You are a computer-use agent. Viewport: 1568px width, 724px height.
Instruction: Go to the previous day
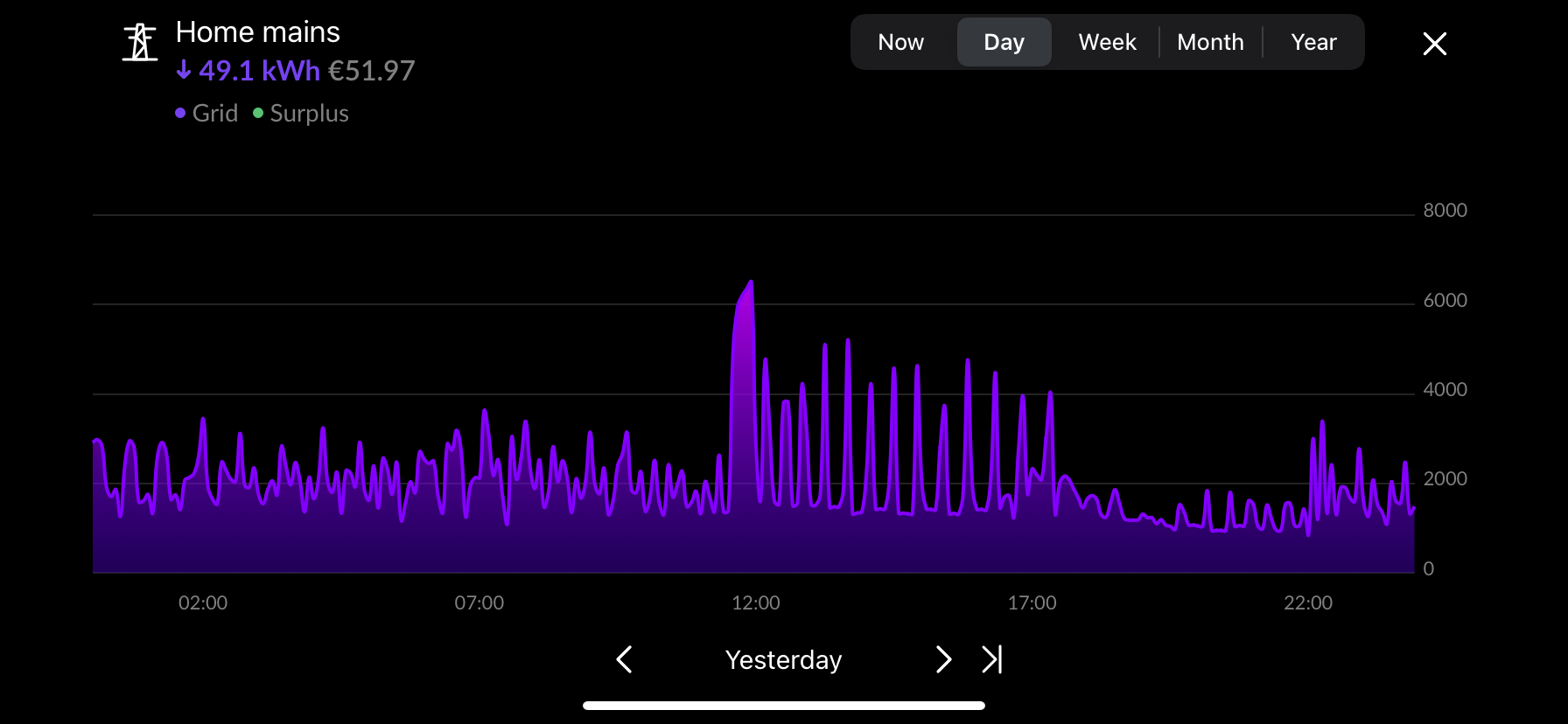pyautogui.click(x=624, y=659)
